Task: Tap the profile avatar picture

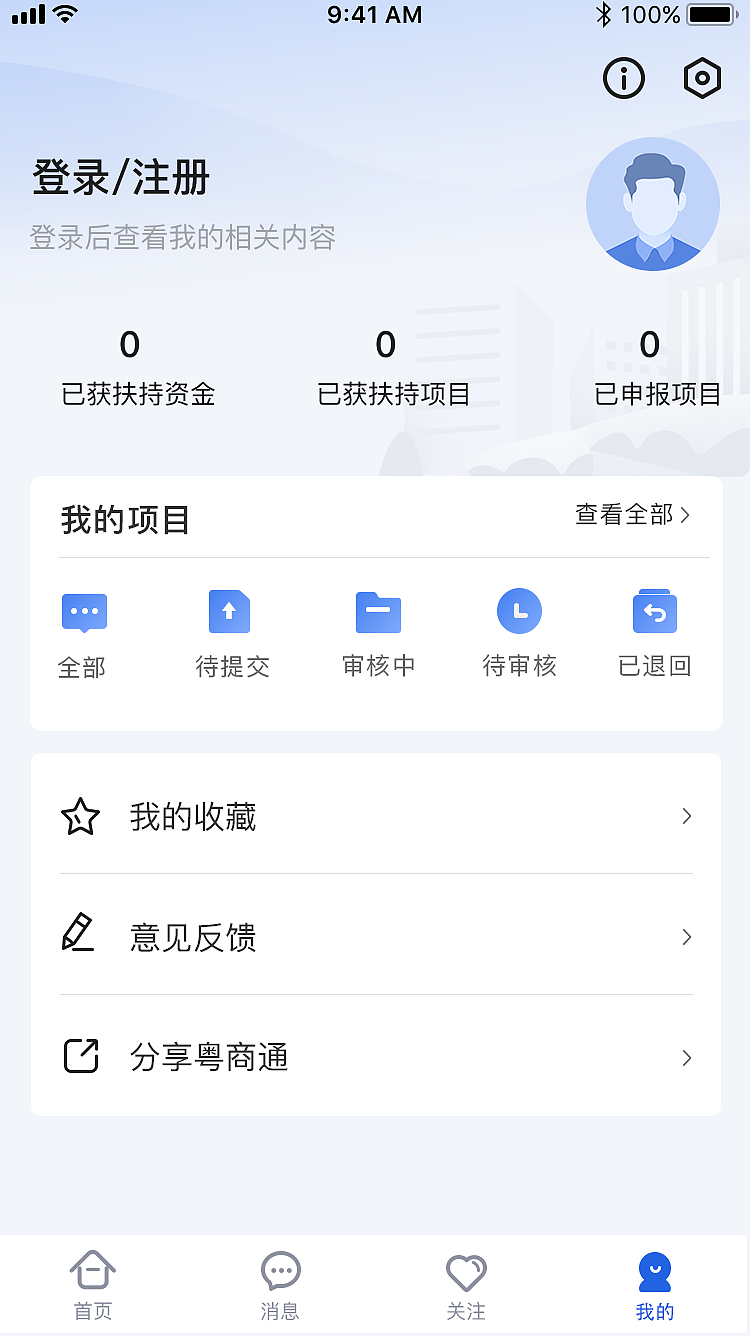Action: 653,203
